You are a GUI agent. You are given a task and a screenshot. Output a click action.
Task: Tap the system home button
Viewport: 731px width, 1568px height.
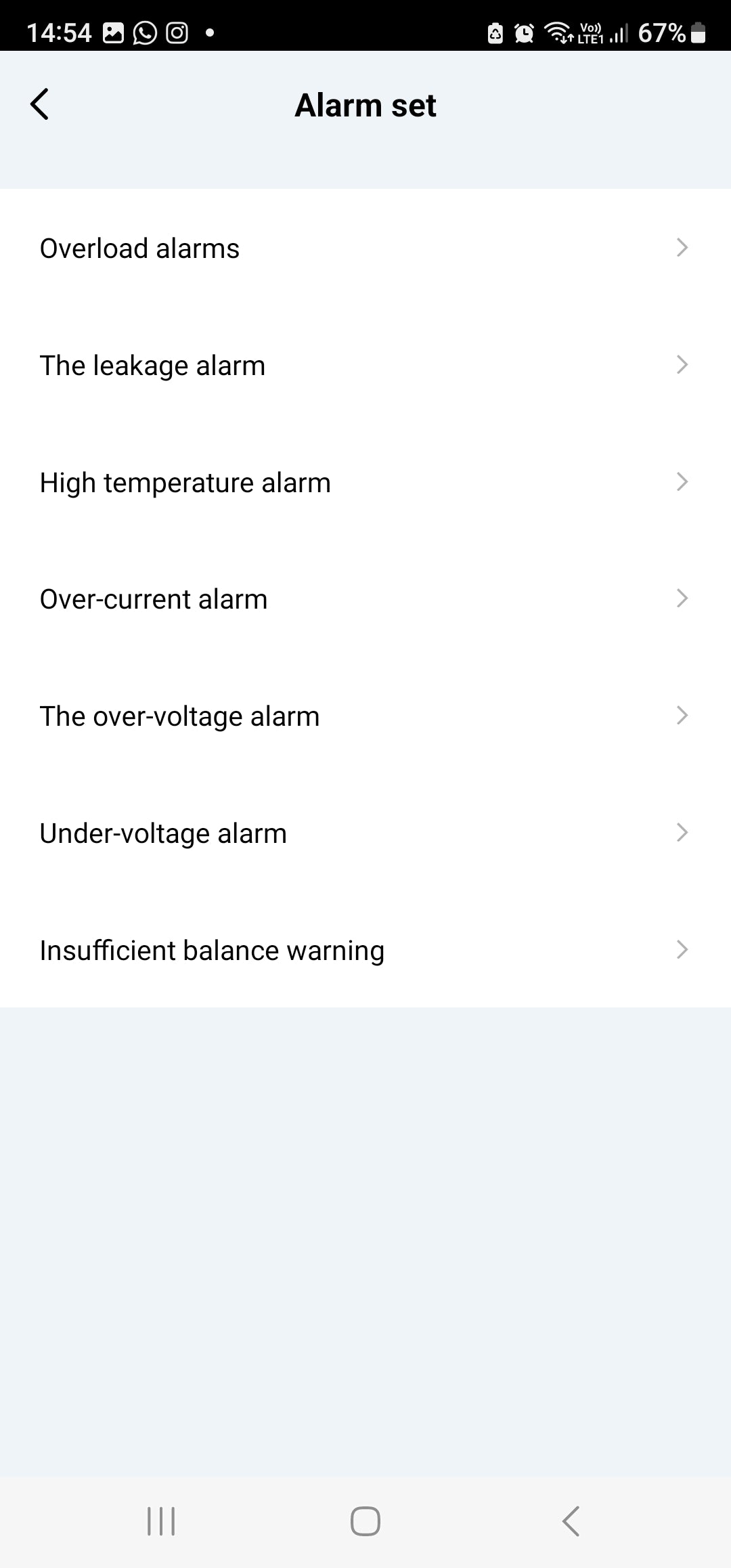(365, 1521)
